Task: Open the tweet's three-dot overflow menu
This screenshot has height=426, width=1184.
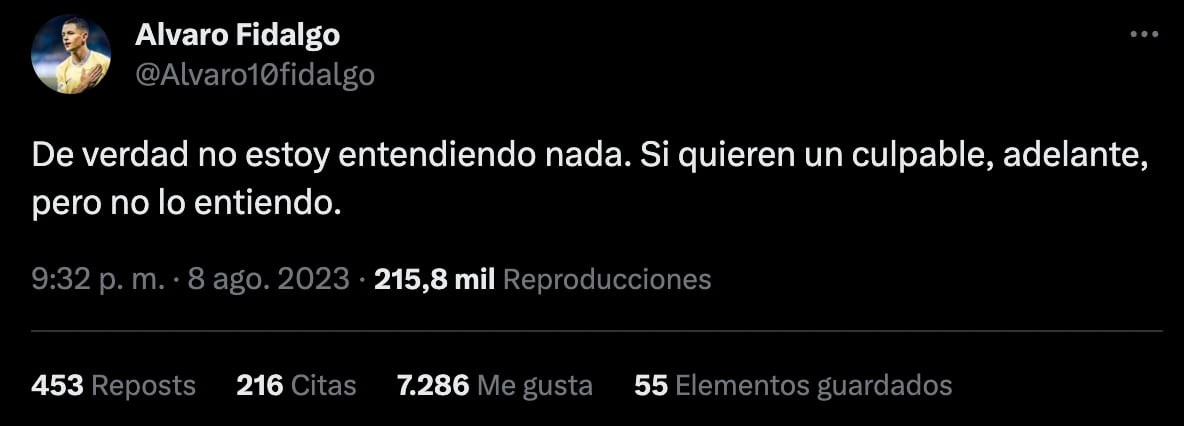Action: click(x=1143, y=35)
